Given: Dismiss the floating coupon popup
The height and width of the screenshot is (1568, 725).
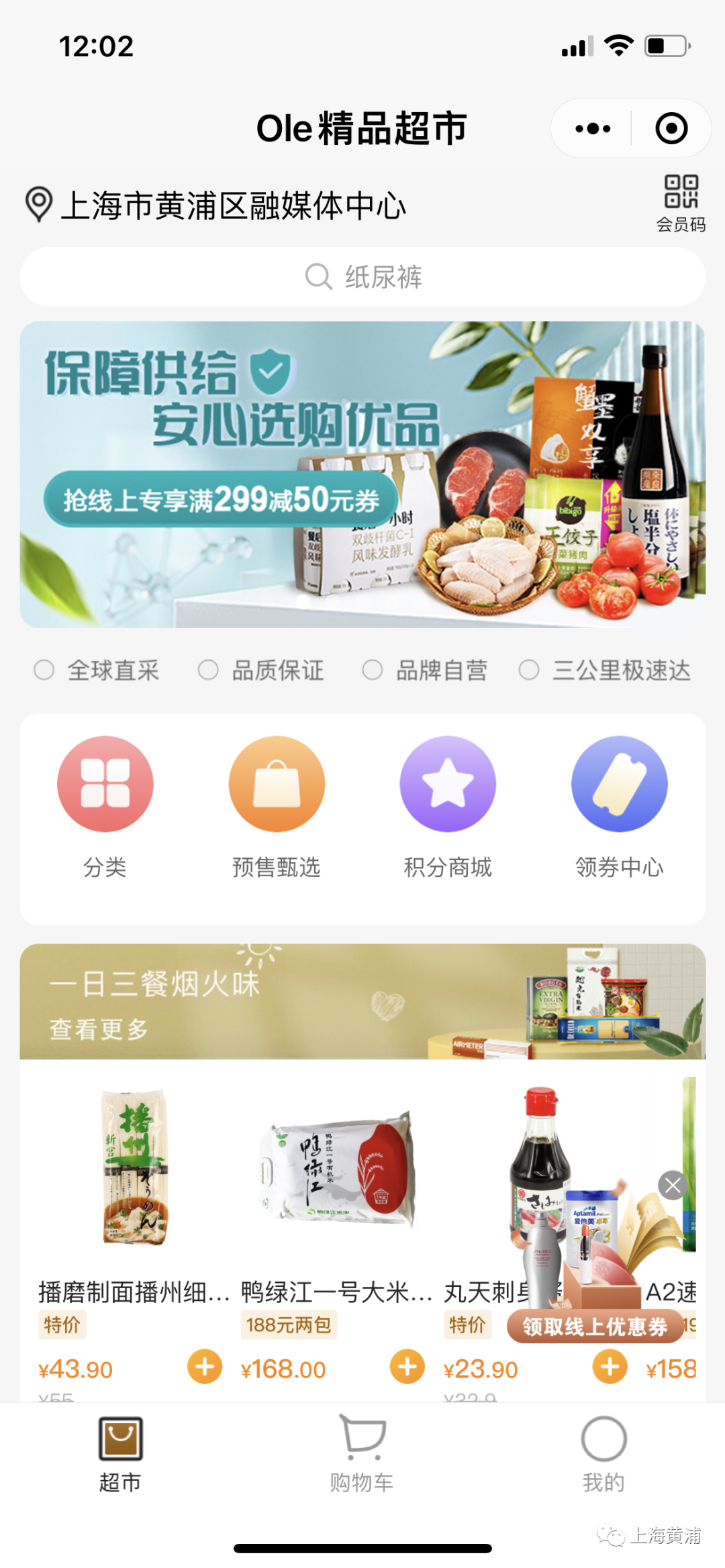Looking at the screenshot, I should [673, 1186].
